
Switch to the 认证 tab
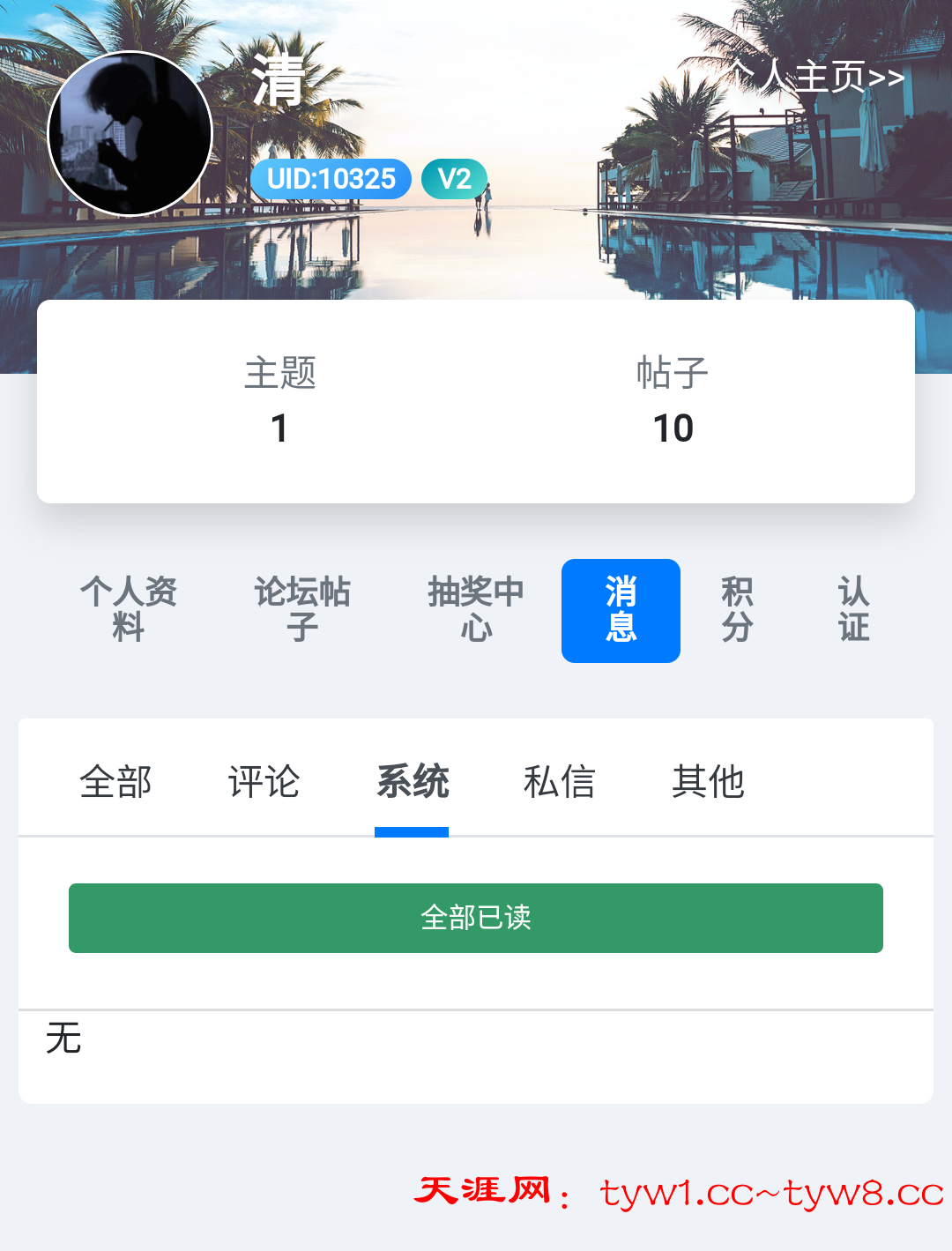tap(853, 609)
